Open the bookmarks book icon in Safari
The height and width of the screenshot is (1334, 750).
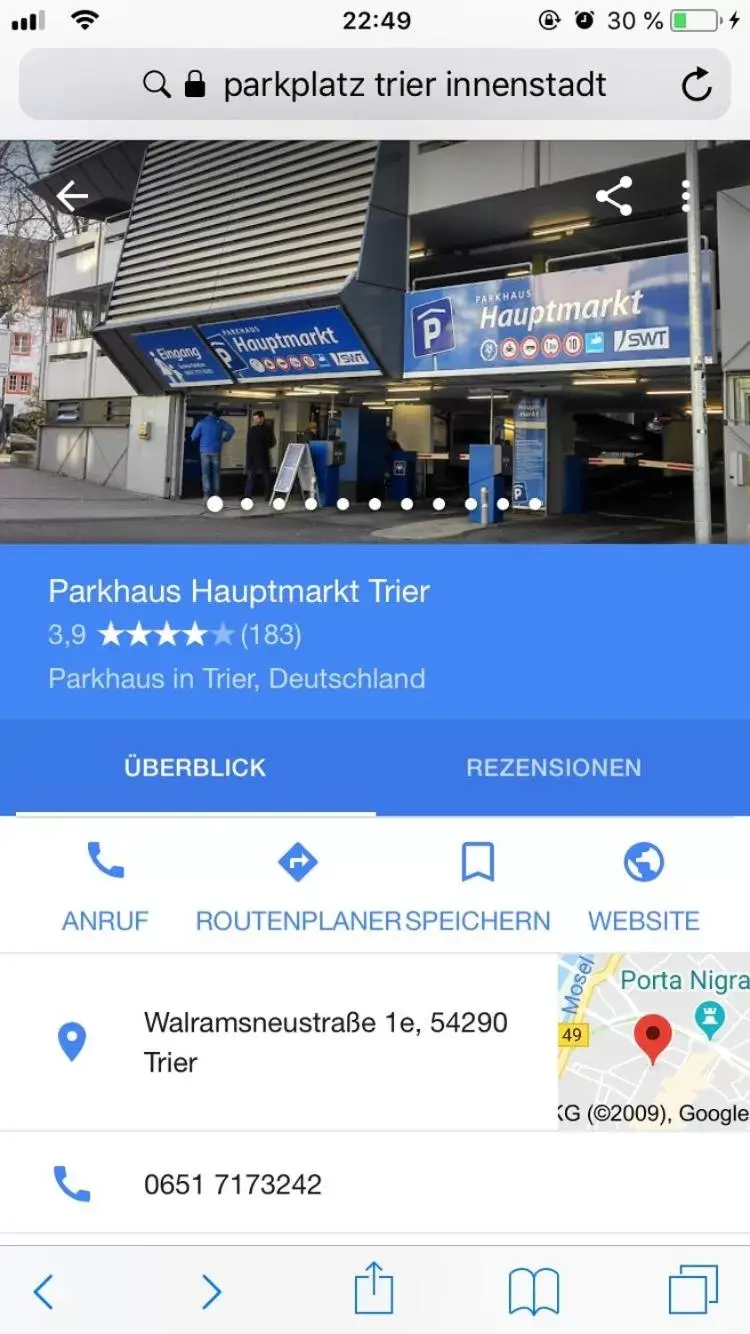pyautogui.click(x=531, y=1291)
